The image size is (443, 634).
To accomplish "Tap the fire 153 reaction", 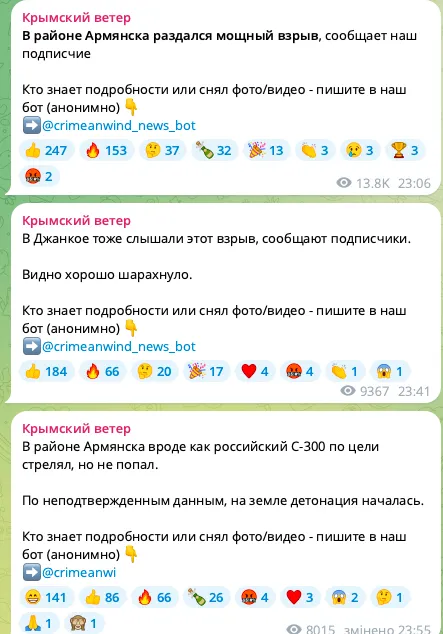I will pyautogui.click(x=106, y=150).
